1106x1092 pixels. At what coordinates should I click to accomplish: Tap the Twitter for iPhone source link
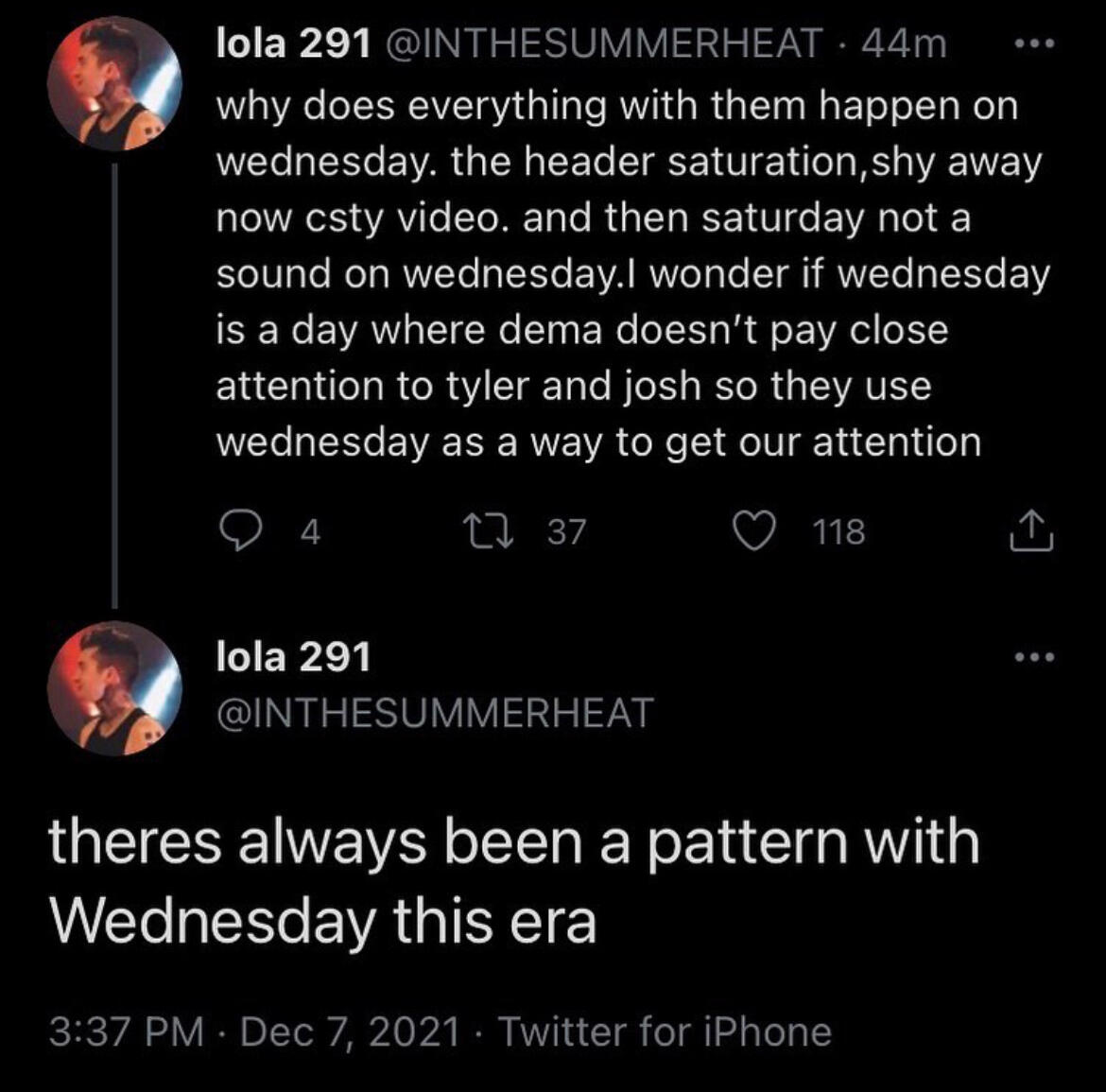coord(665,1031)
